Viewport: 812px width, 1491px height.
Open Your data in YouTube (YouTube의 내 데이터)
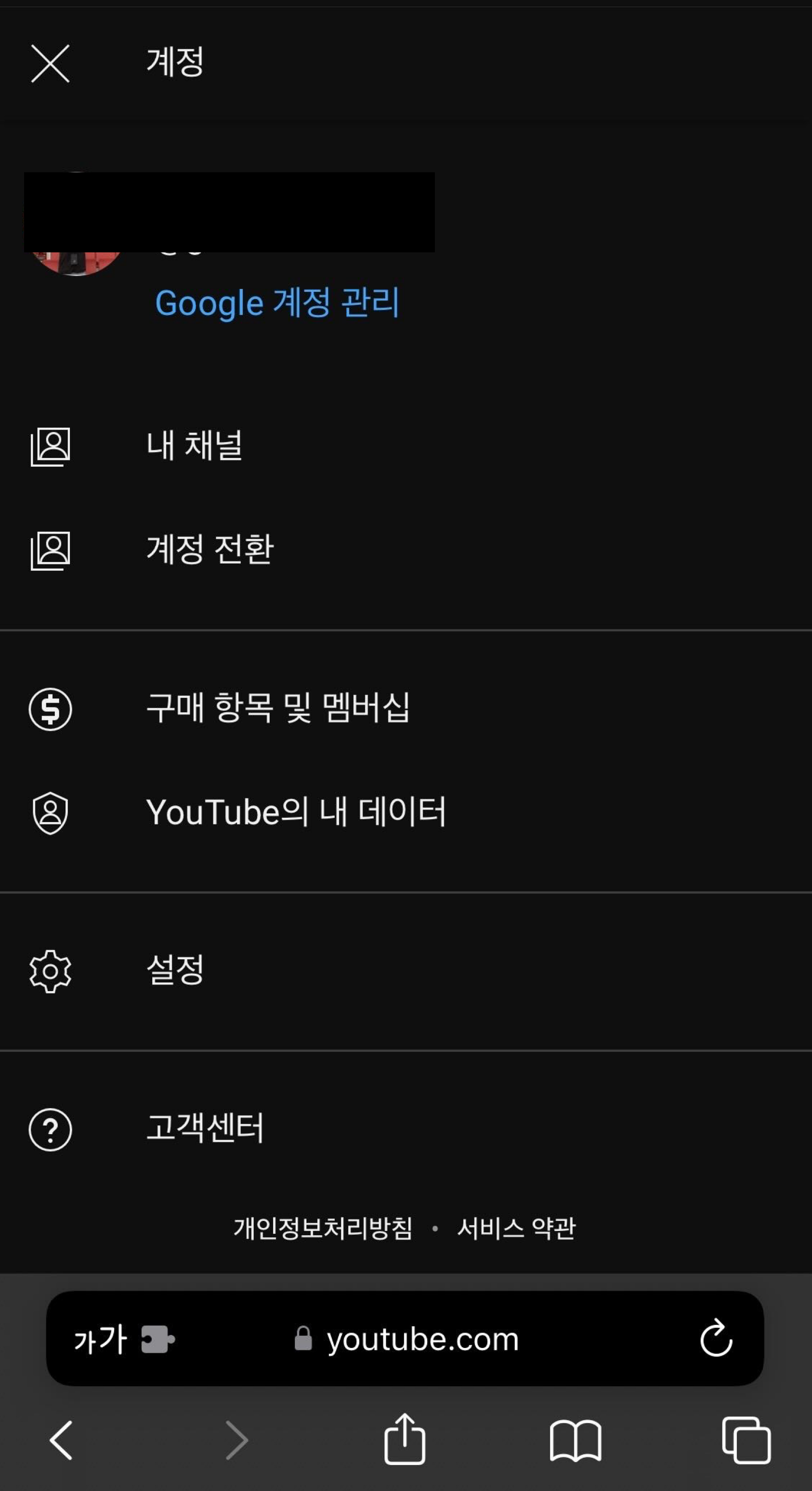coord(296,812)
